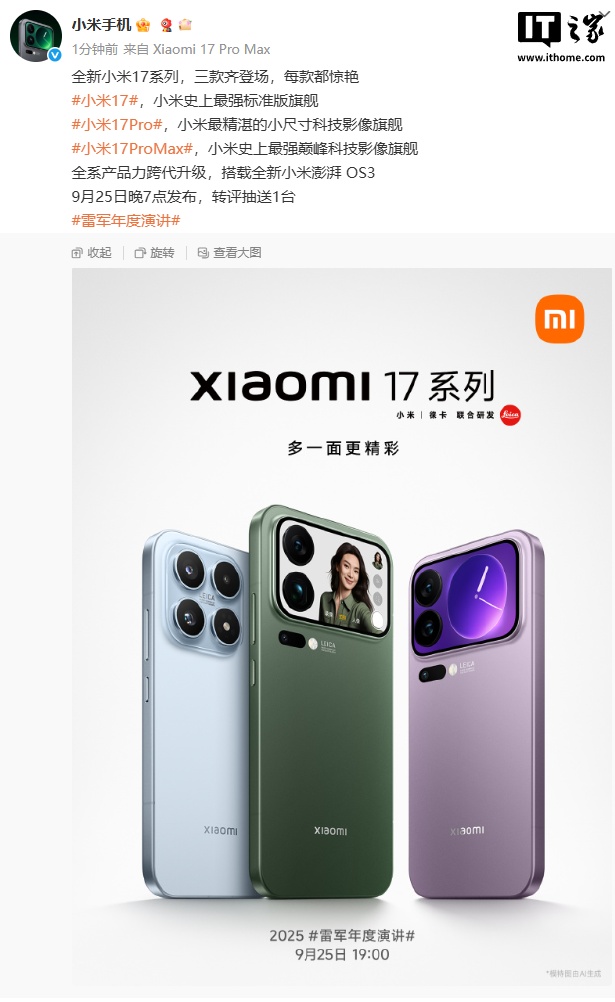Viewport: 615px width, 1002px height.
Task: Open 小米手机 profile avatar
Action: (x=35, y=36)
